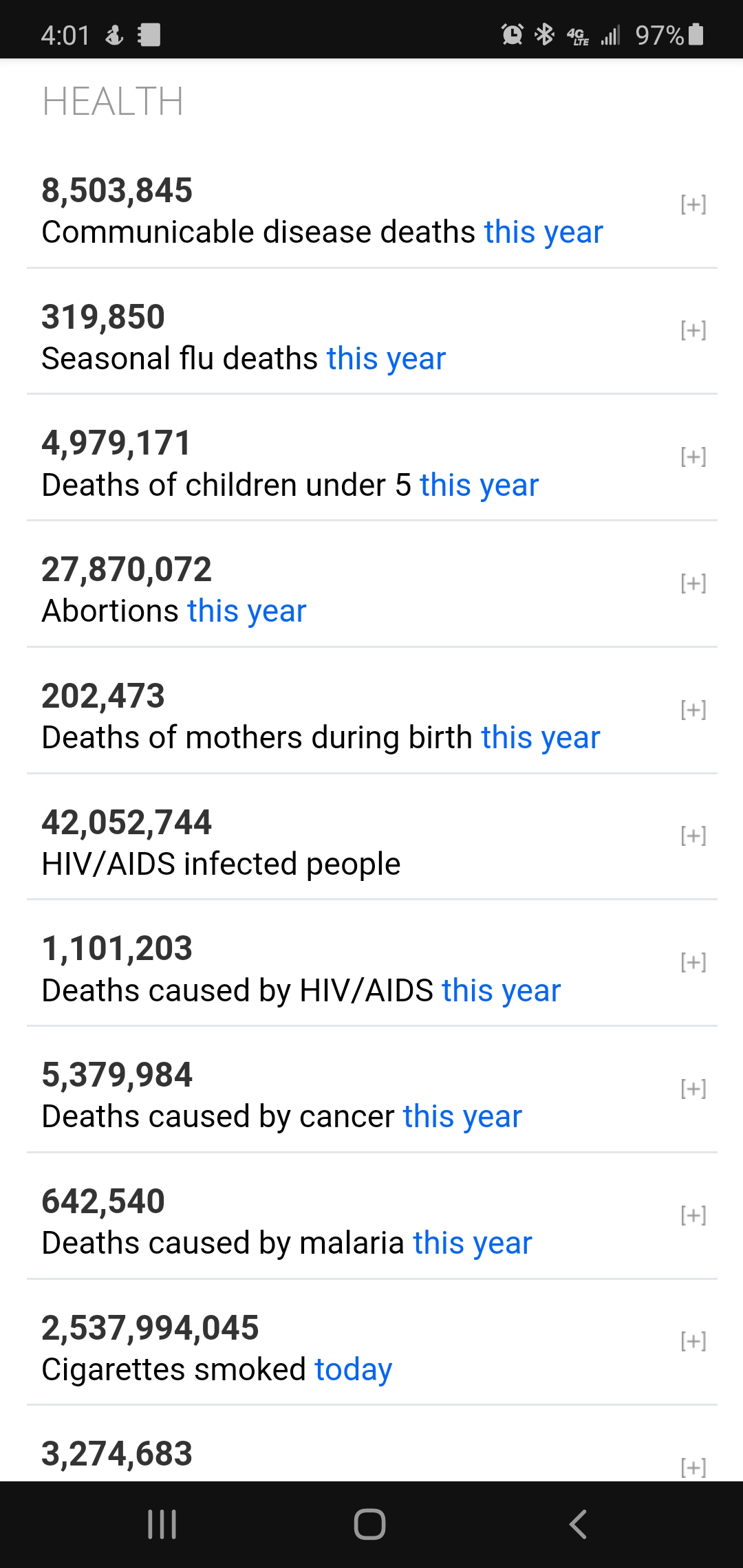Expand Deaths caused by malaria details

pos(693,1216)
